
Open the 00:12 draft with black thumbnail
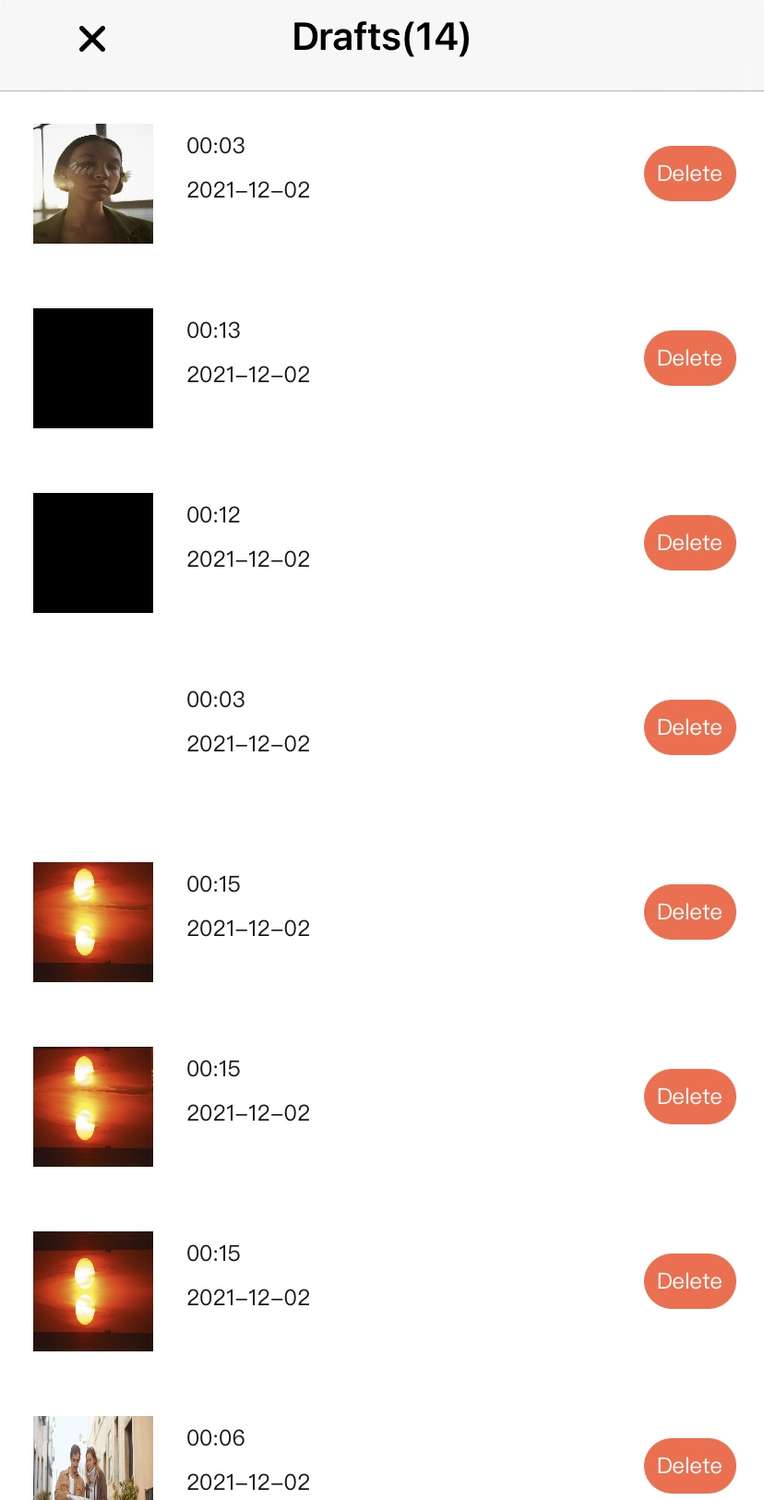tap(93, 553)
